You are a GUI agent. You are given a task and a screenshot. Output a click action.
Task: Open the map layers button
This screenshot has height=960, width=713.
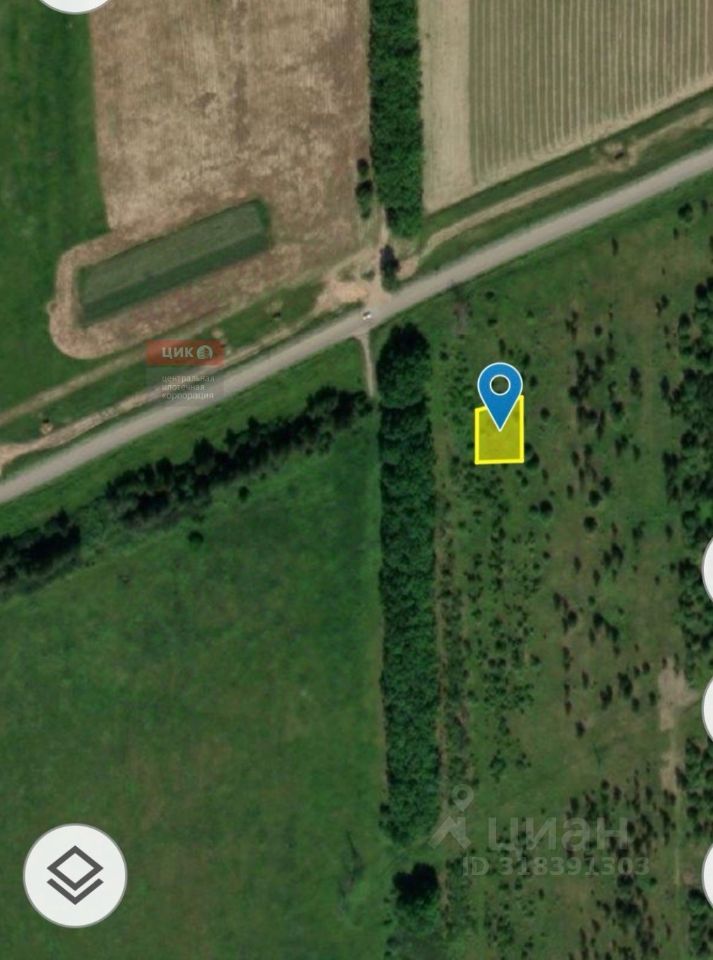(75, 875)
